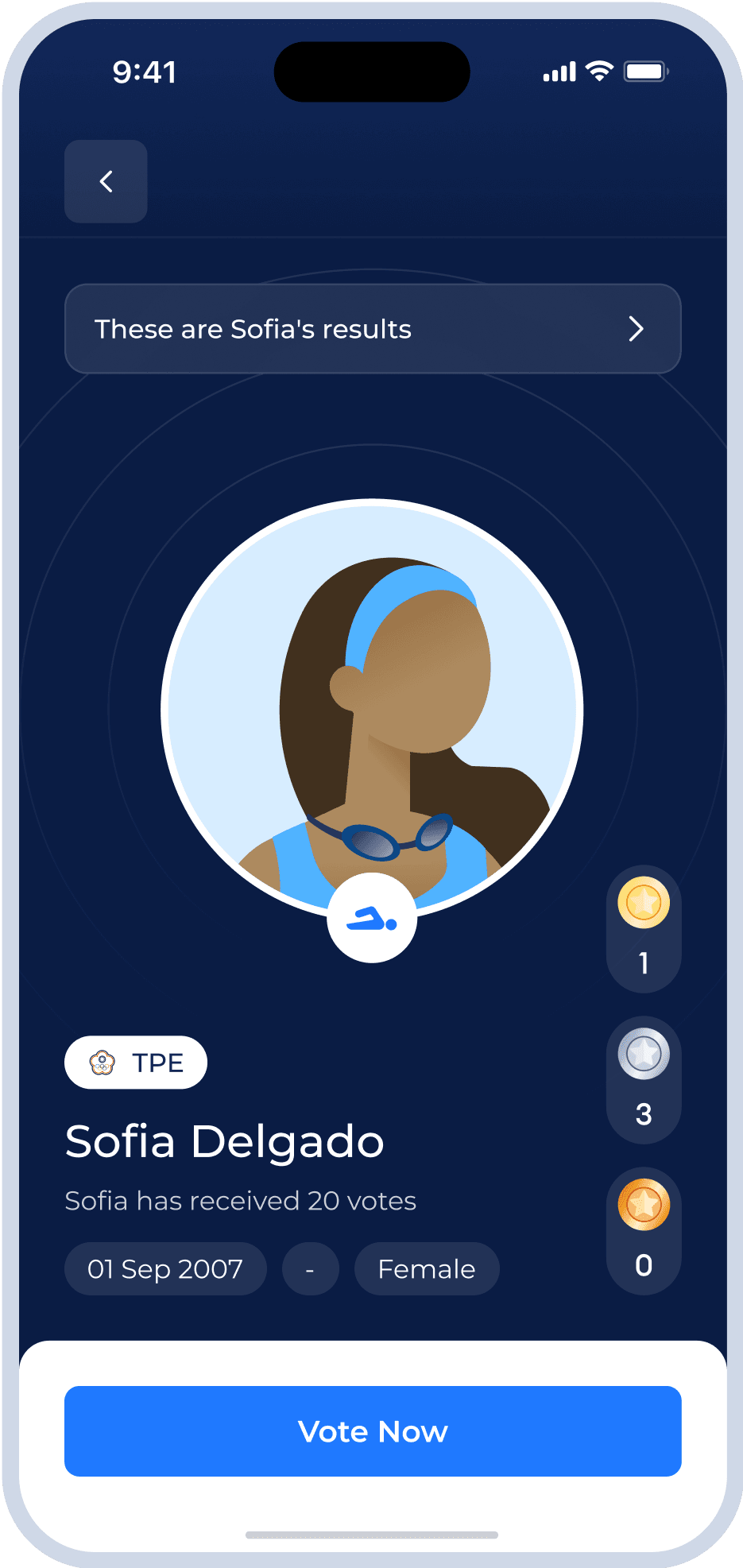Viewport: 743px width, 1568px height.
Task: Tap the Vote Now button
Action: tap(372, 1431)
